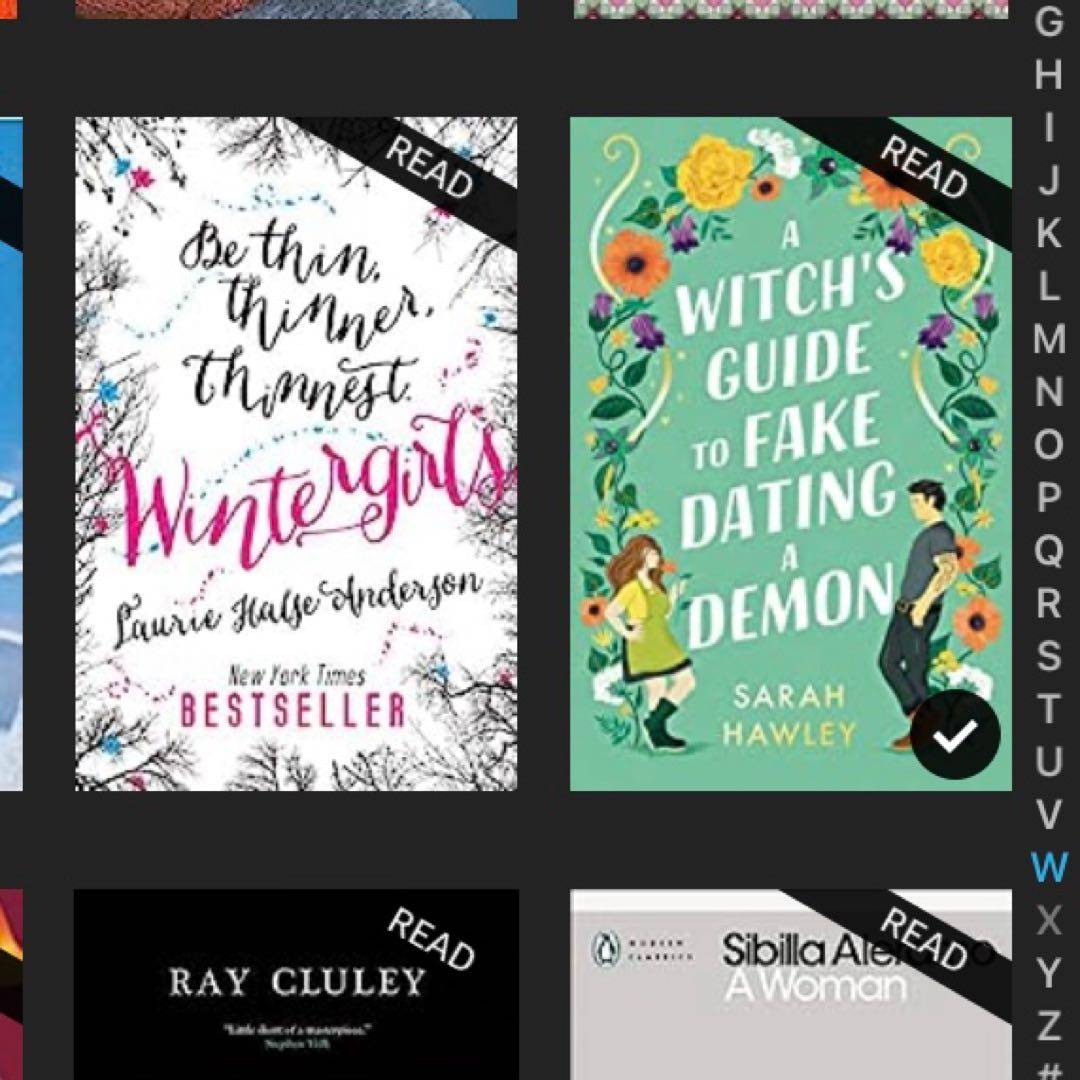The image size is (1080, 1080).
Task: Jump to letter Y in the index
Action: click(1048, 973)
